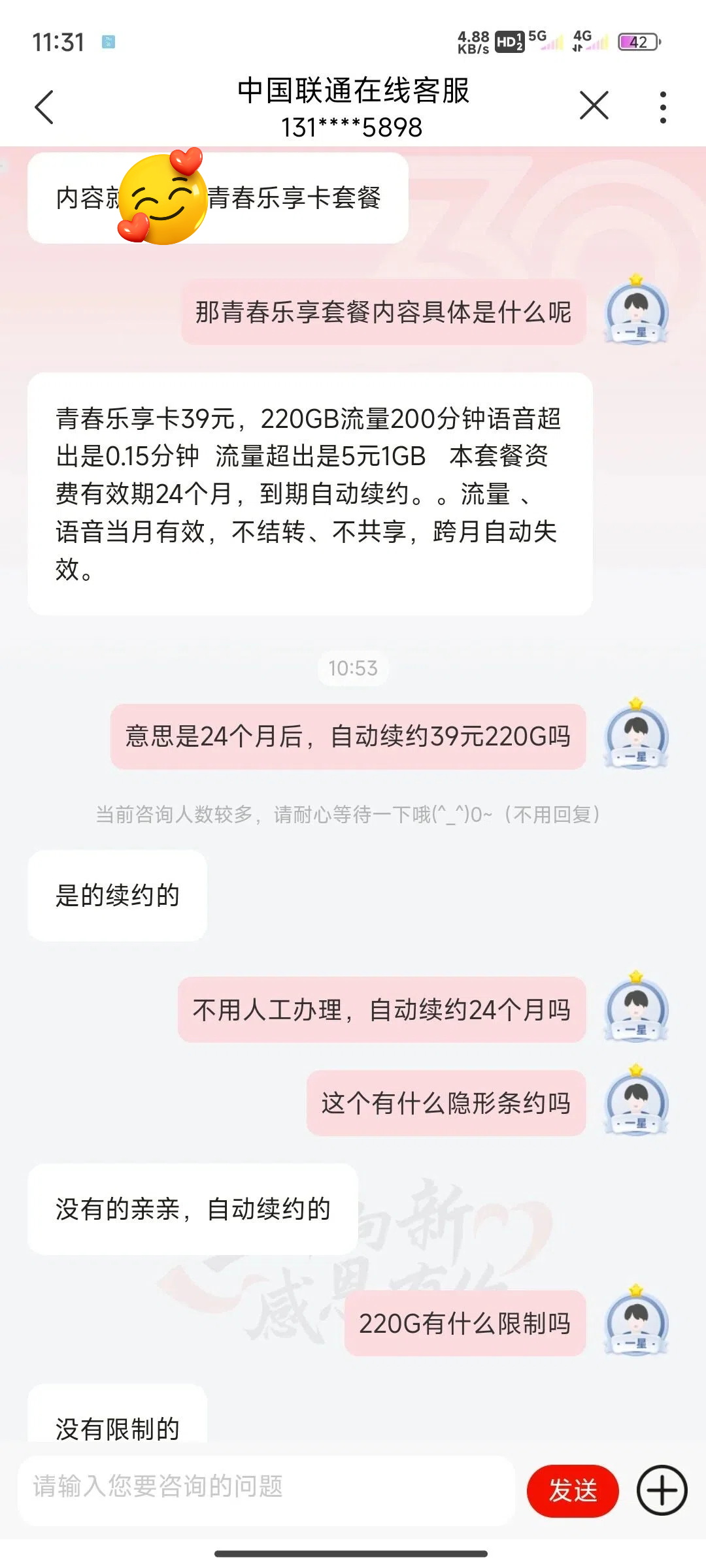Screen dimensions: 706x1568
Task: Tap the user avatar with star badge
Action: pos(635,312)
